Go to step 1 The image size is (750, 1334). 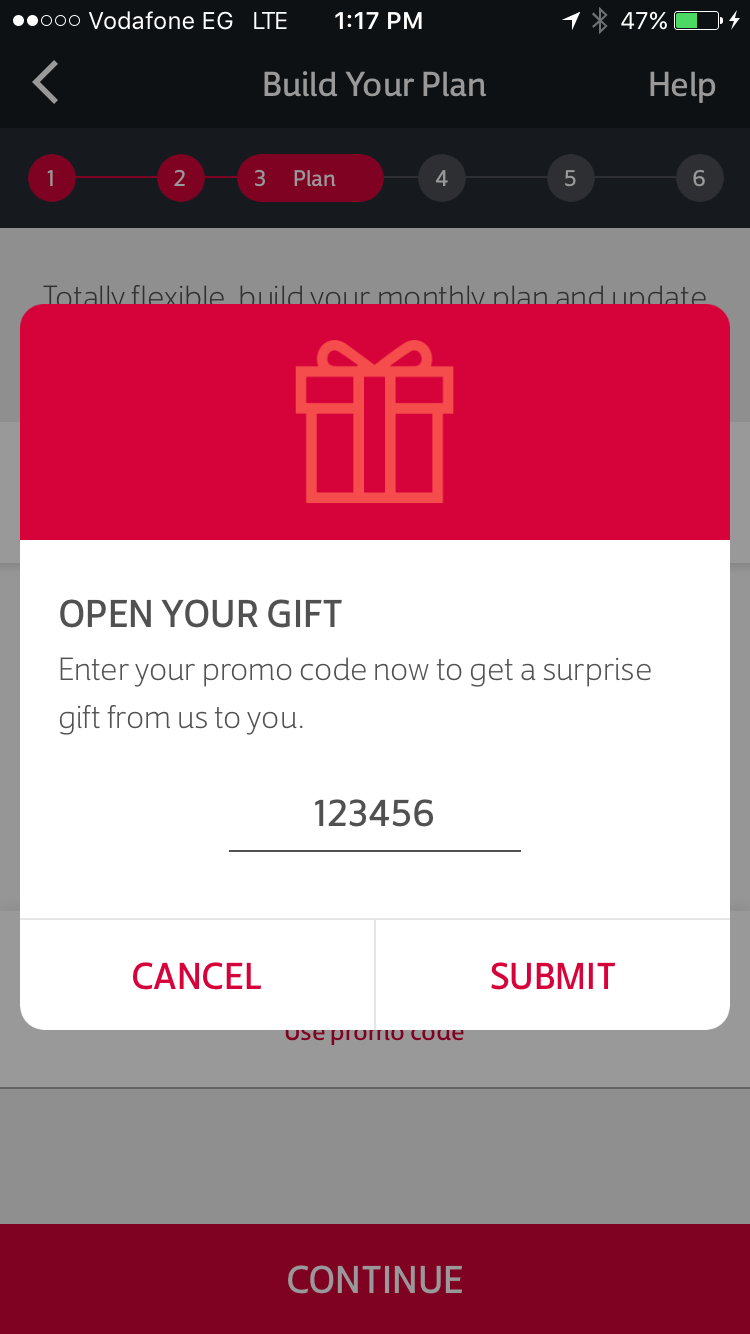(x=51, y=179)
